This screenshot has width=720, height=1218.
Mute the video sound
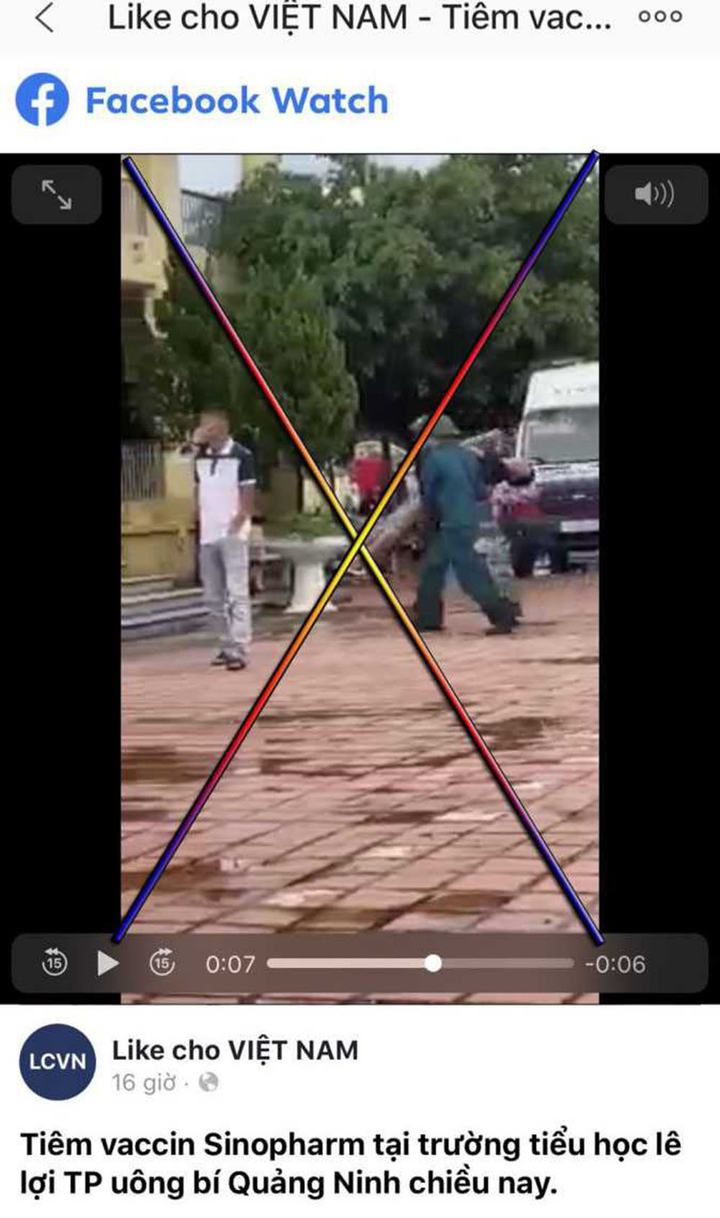[655, 194]
